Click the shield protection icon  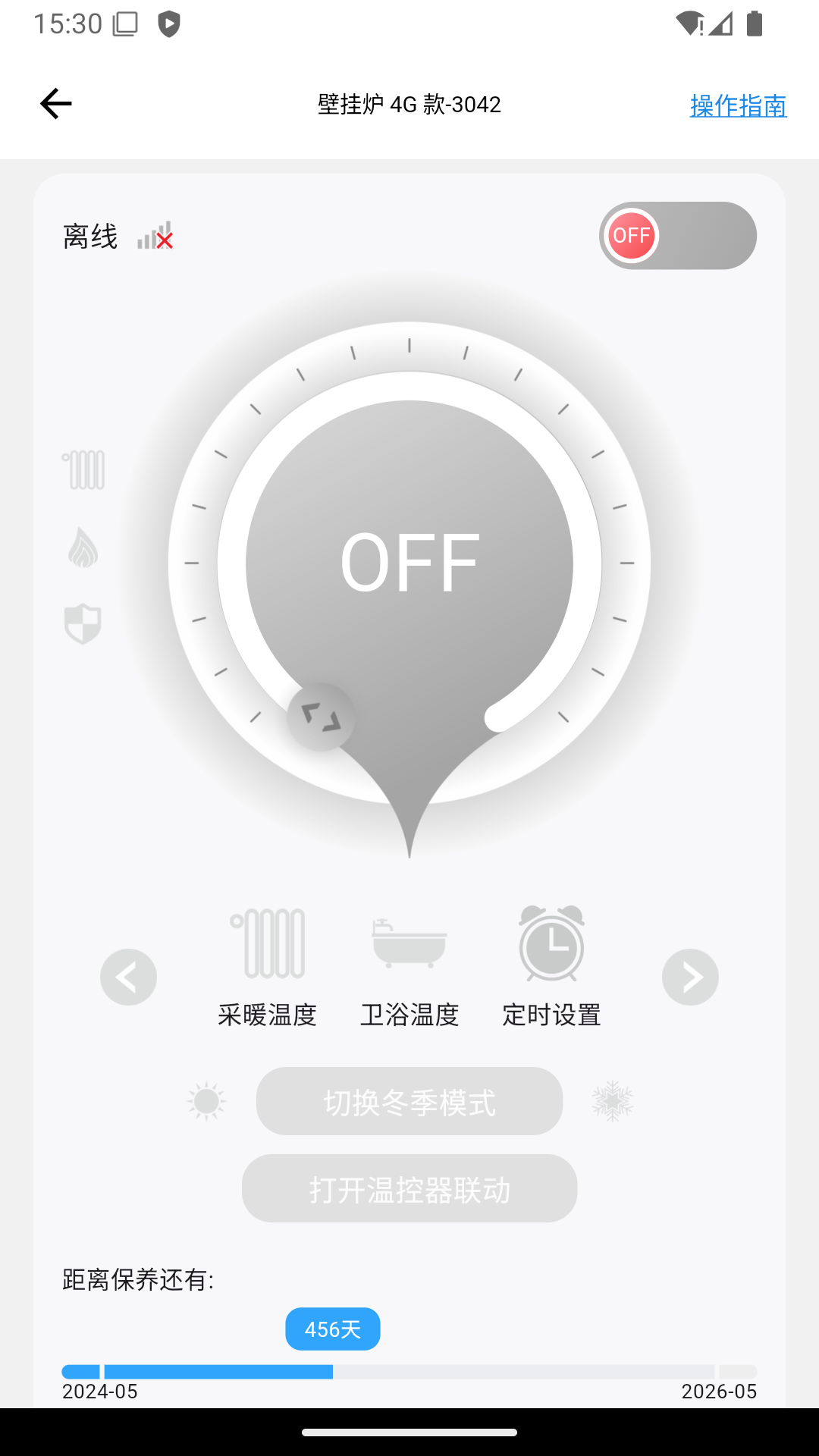tap(82, 622)
